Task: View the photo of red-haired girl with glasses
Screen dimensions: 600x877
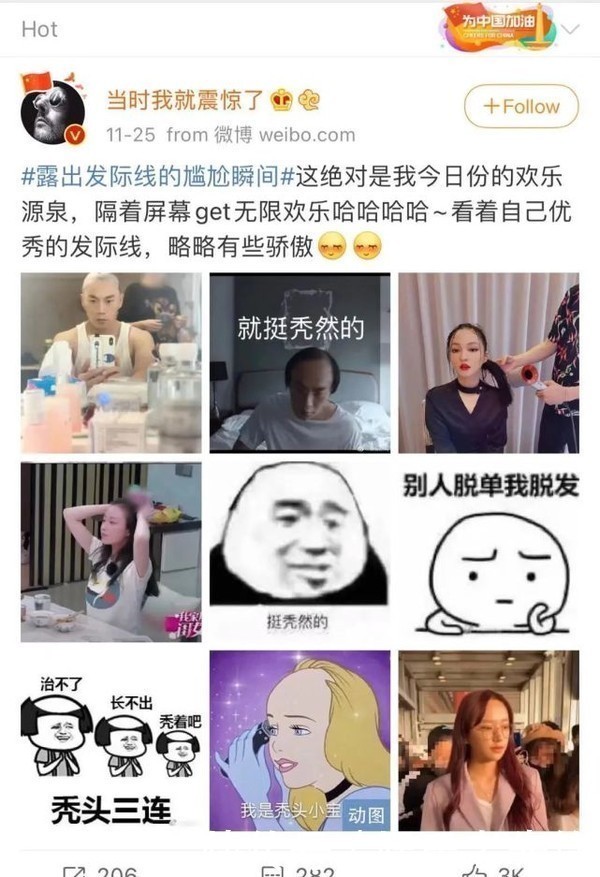Action: coord(488,740)
